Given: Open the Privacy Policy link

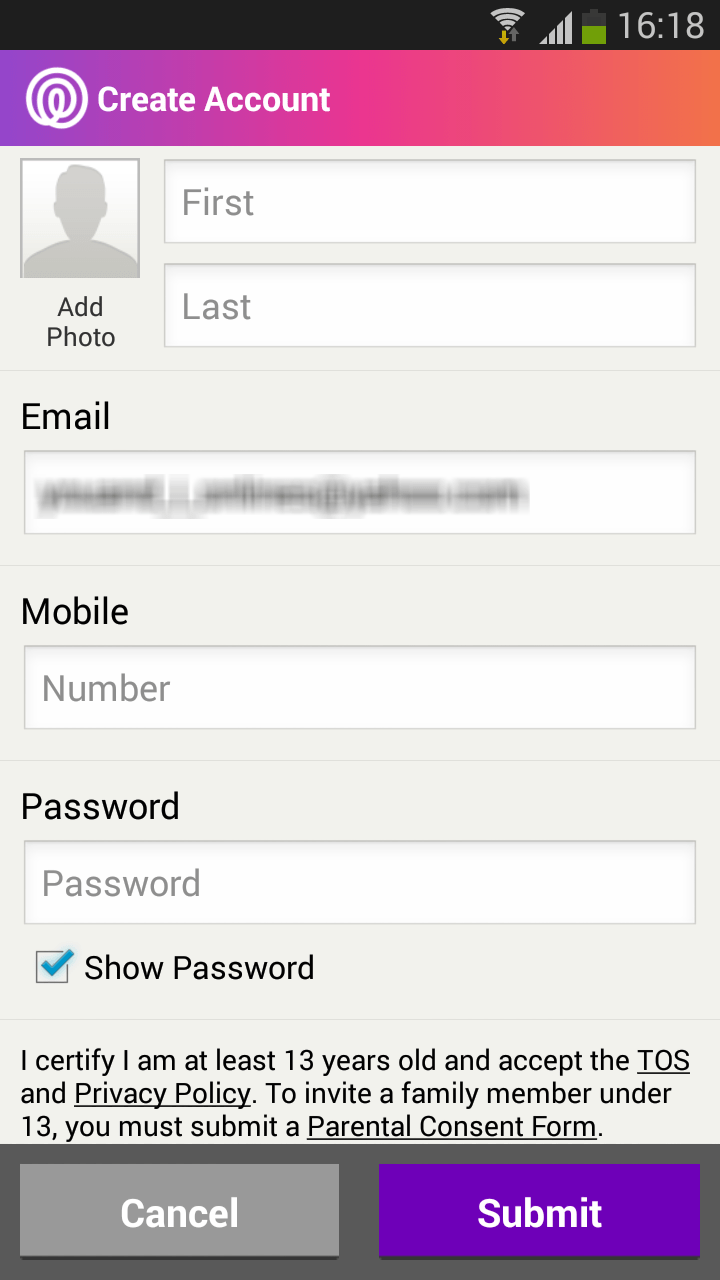Looking at the screenshot, I should click(162, 1093).
